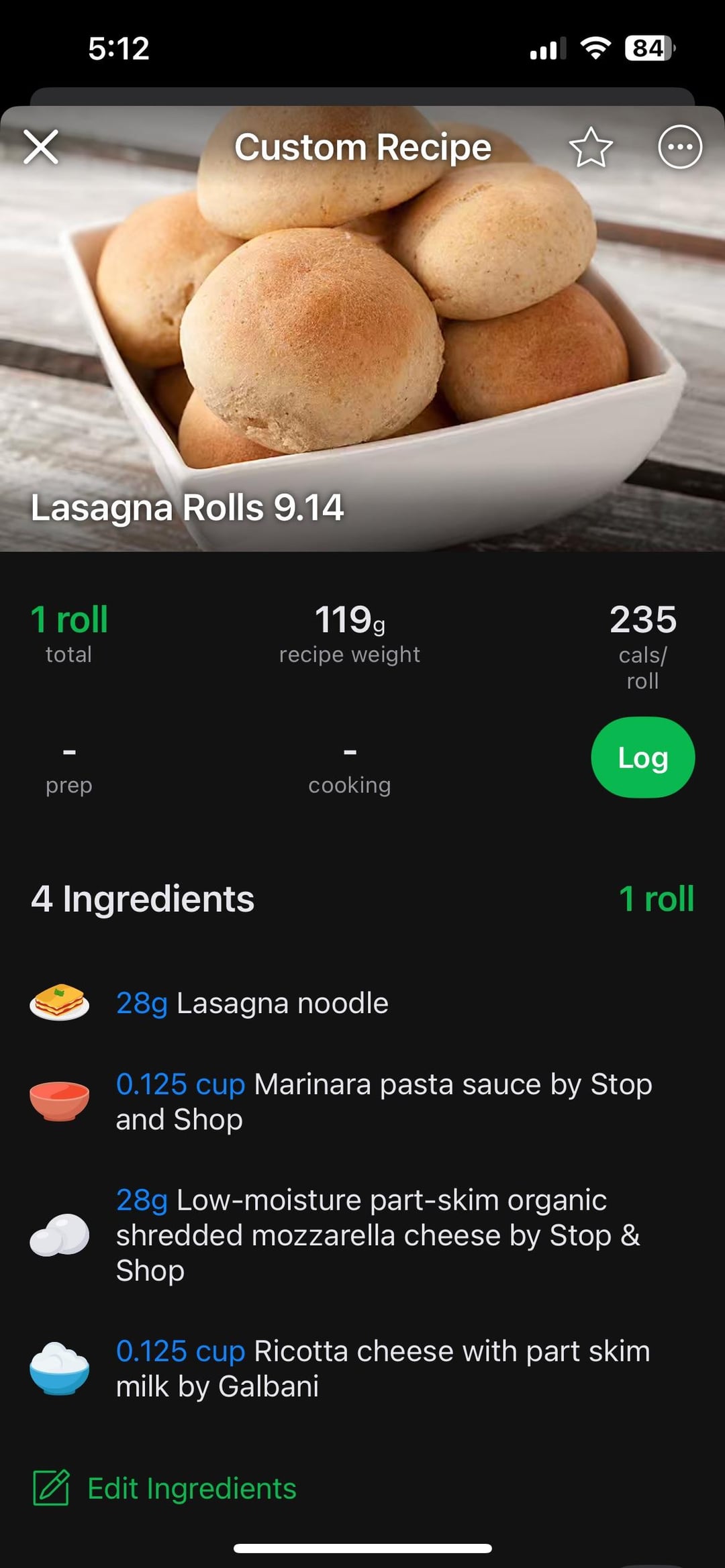Change the 1 roll total servings

[69, 620]
